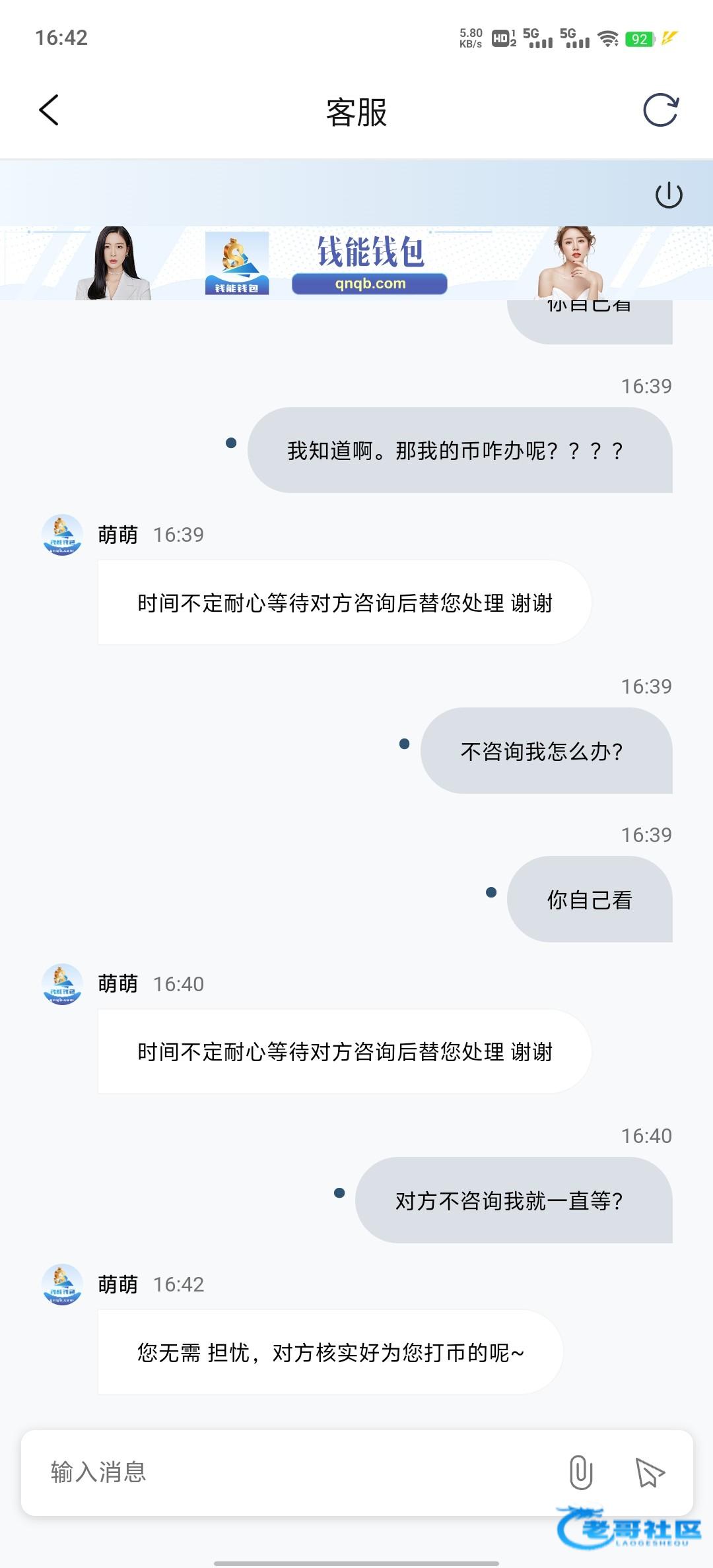Image resolution: width=713 pixels, height=1568 pixels.
Task: Attach a file with the paperclip
Action: click(580, 1472)
